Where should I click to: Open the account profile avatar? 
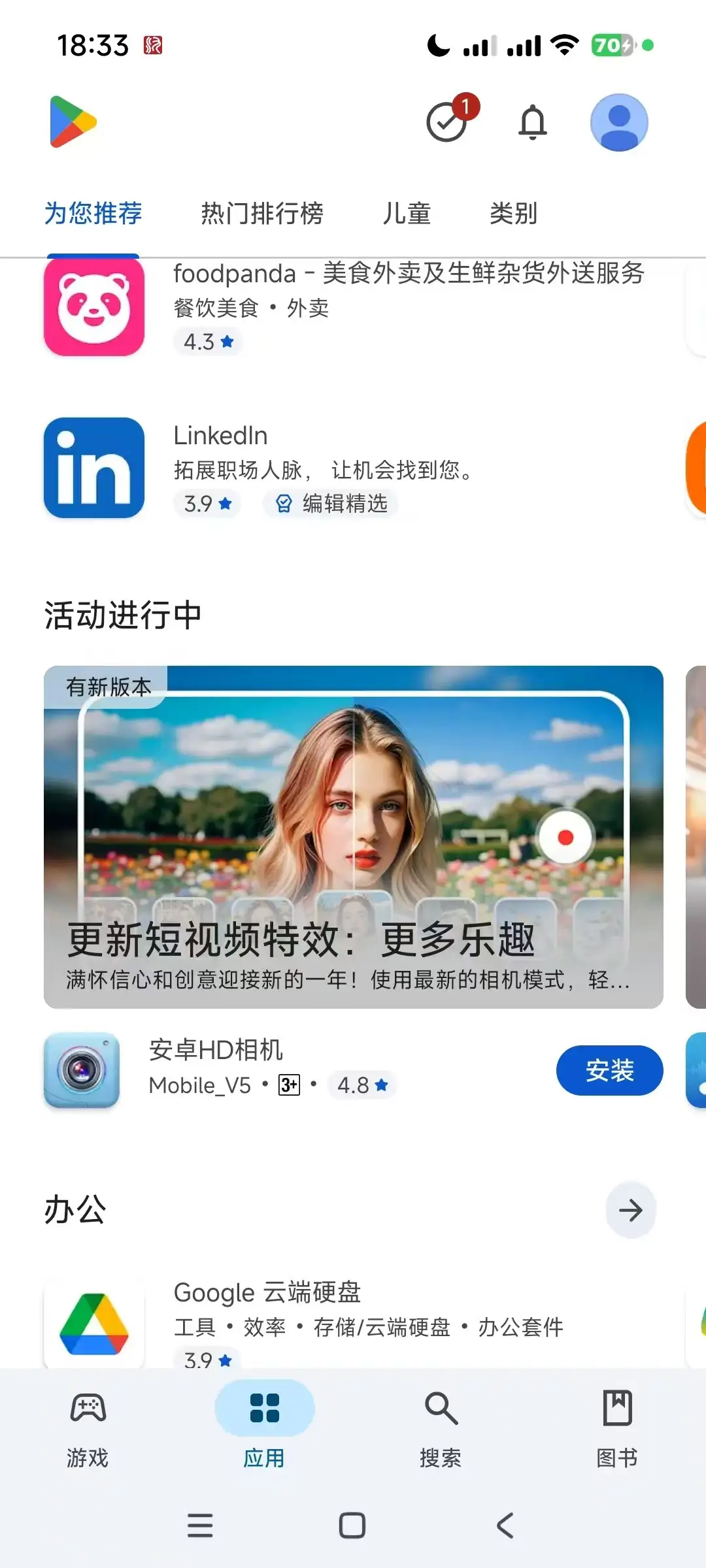(x=618, y=122)
